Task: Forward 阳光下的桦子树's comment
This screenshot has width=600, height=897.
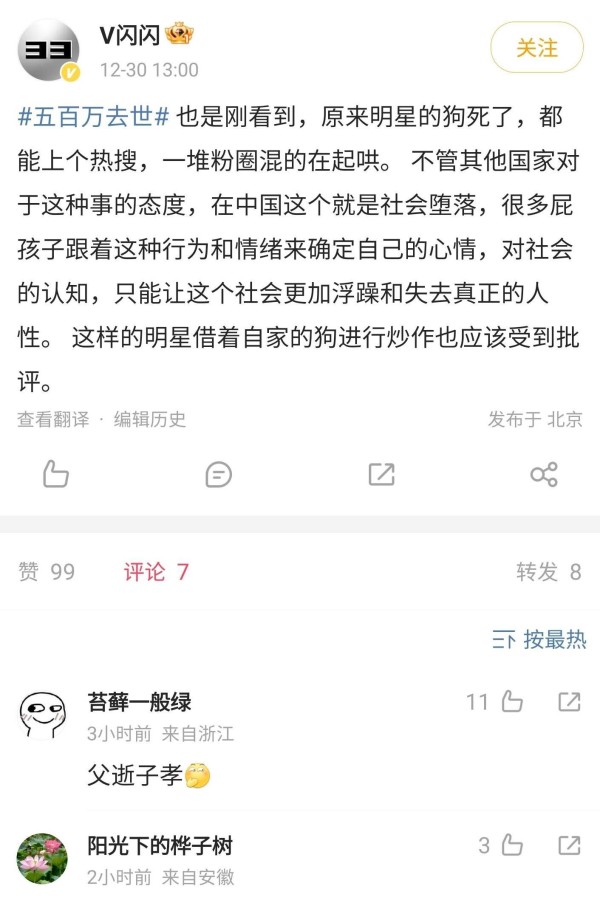Action: pos(569,846)
